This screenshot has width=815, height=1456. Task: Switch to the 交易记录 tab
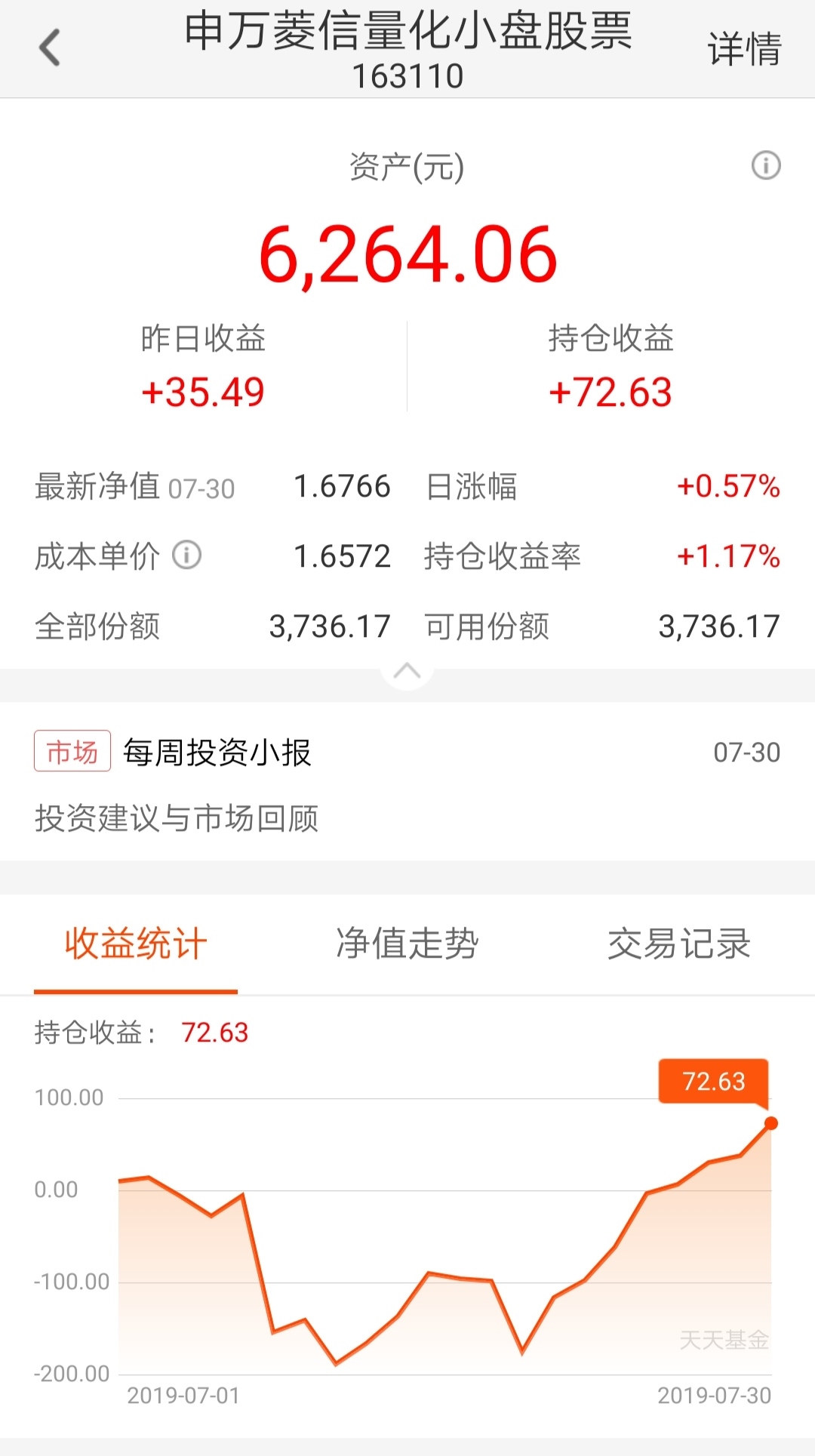pyautogui.click(x=679, y=943)
